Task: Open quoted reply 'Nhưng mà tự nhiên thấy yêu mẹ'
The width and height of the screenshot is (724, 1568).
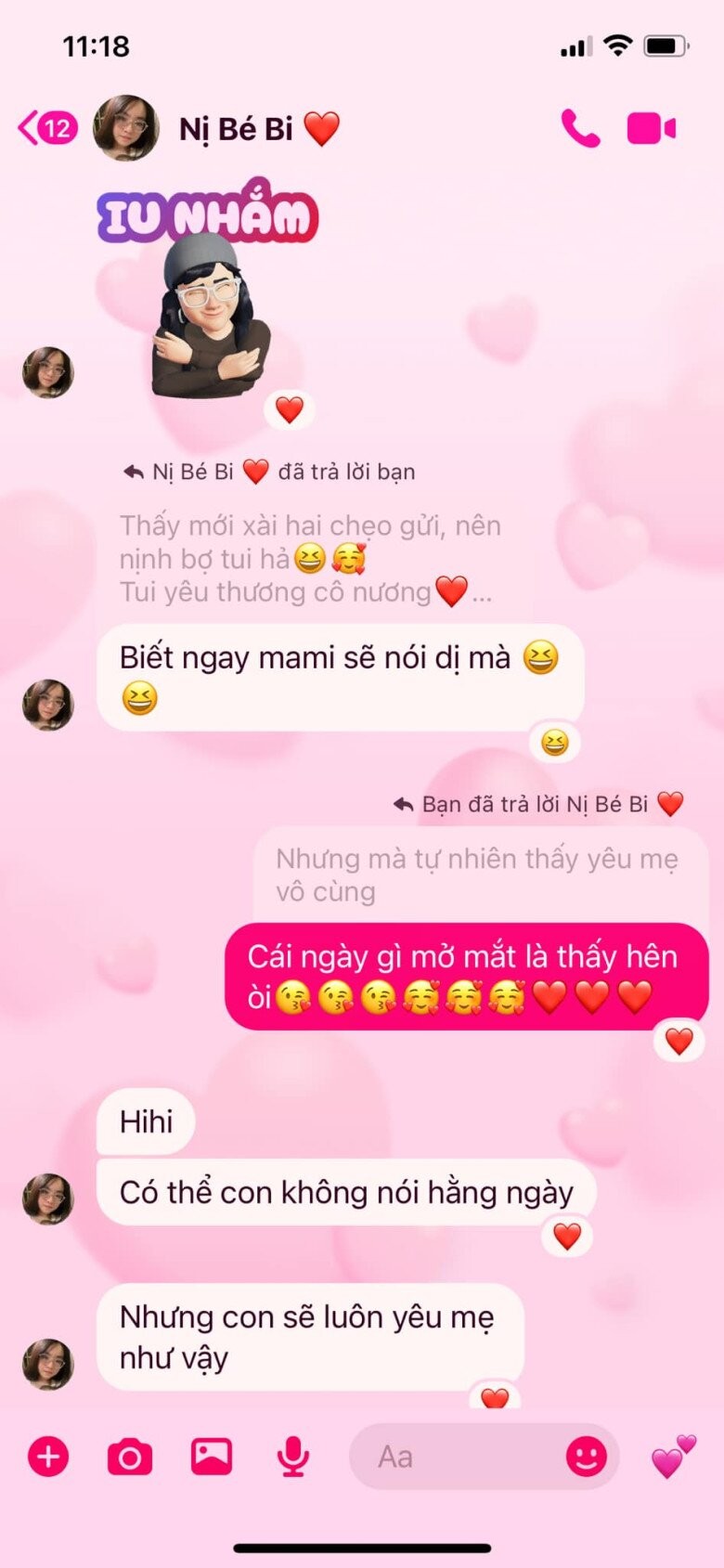Action: (x=477, y=874)
